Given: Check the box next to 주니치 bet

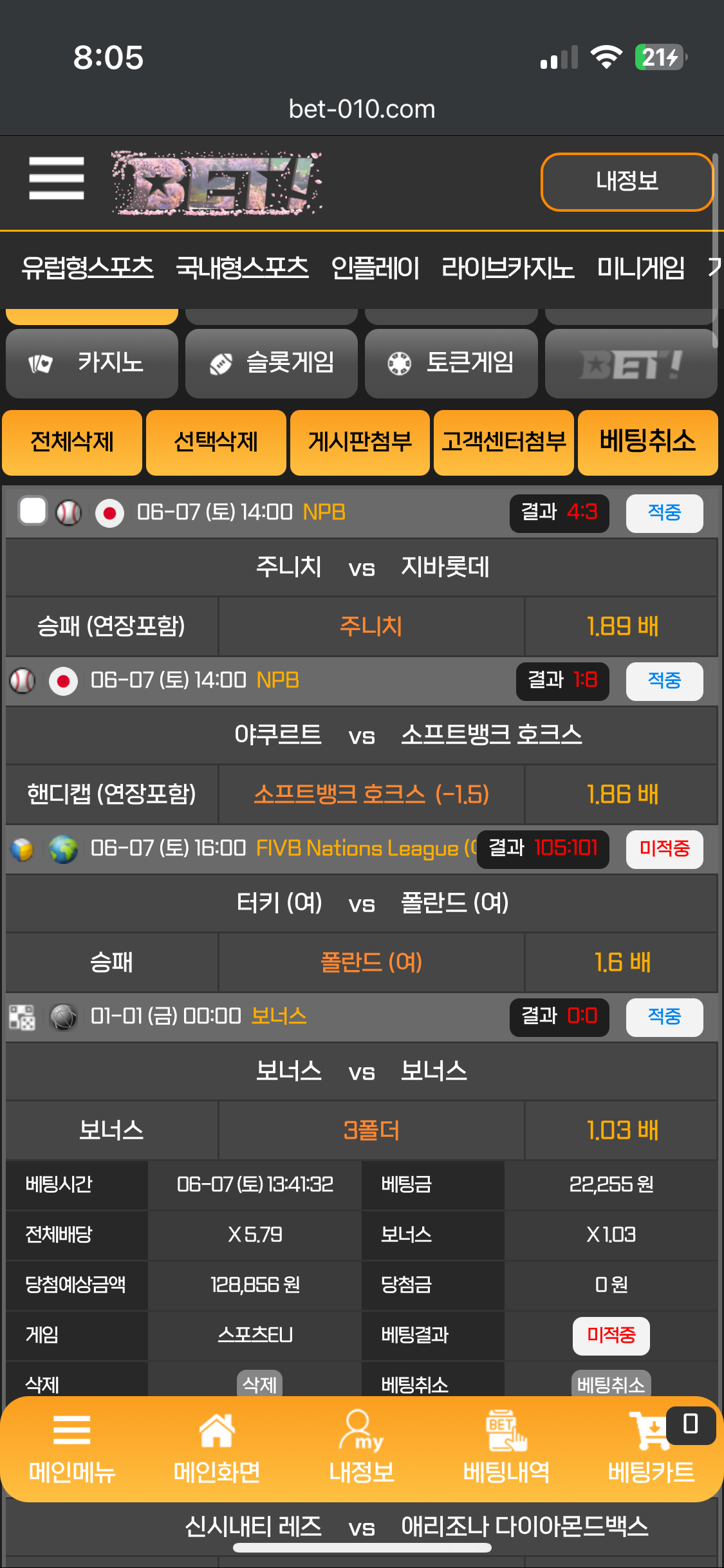Looking at the screenshot, I should pos(33,512).
